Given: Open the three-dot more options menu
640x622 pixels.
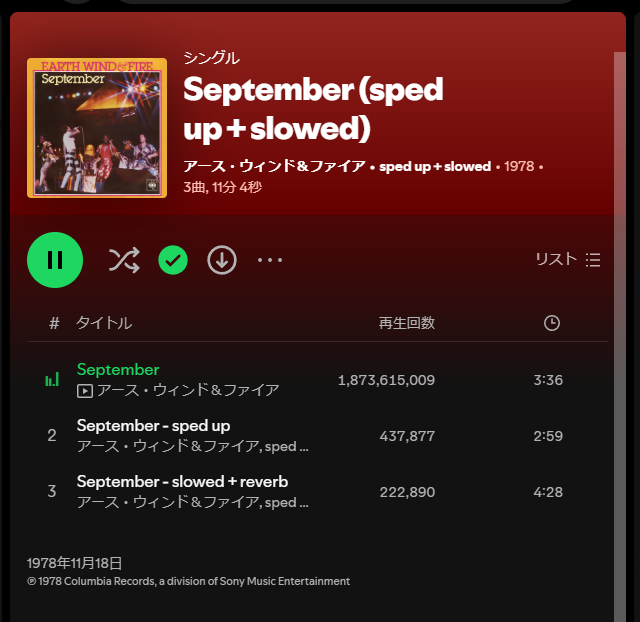Looking at the screenshot, I should (270, 260).
